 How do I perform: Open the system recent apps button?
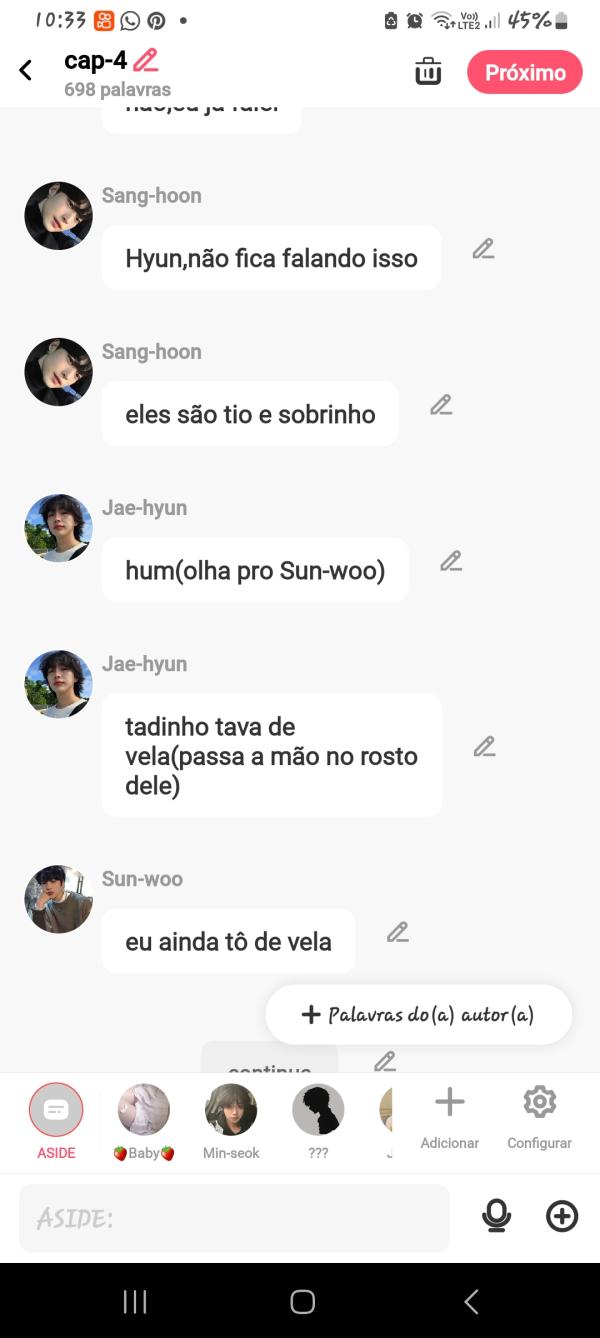(x=135, y=1301)
